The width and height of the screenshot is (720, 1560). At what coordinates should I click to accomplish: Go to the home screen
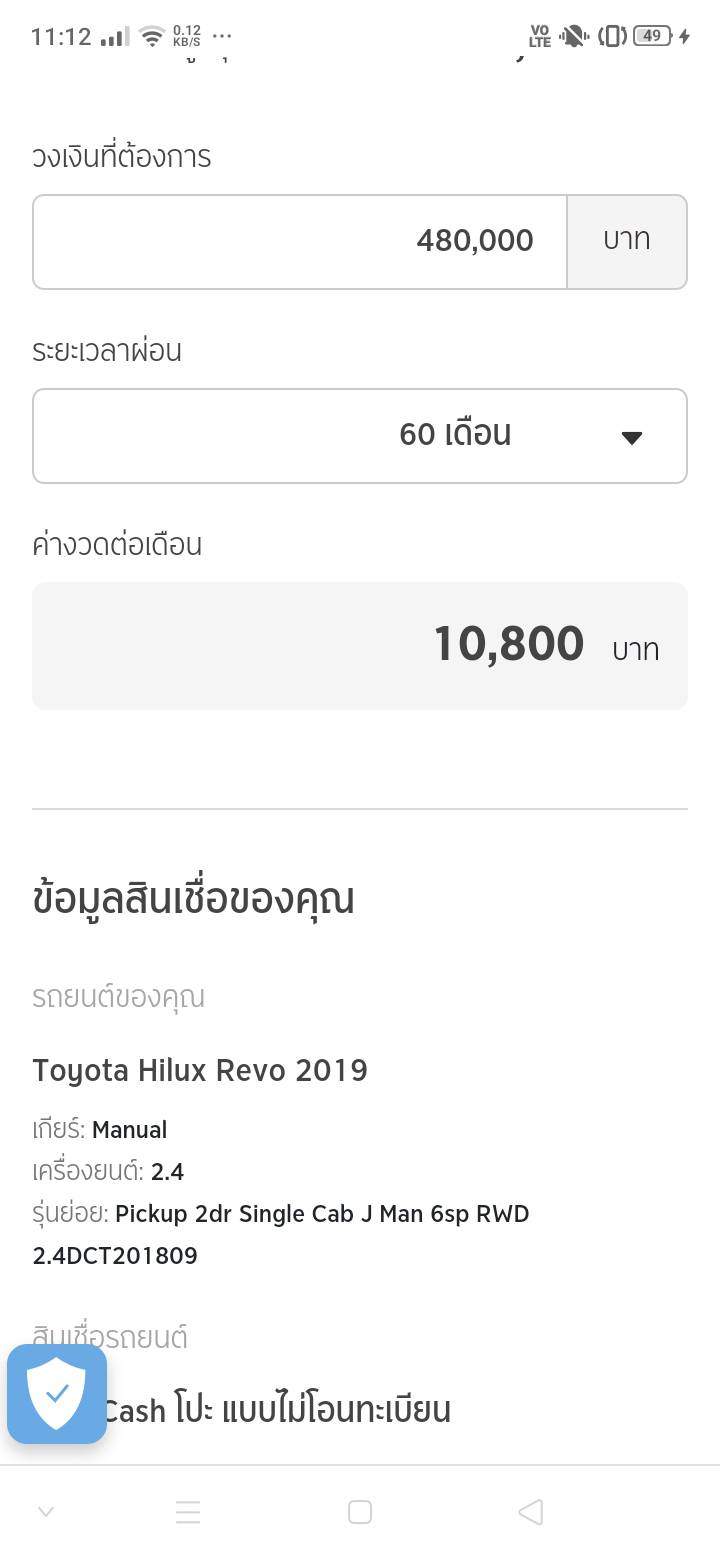point(360,1512)
